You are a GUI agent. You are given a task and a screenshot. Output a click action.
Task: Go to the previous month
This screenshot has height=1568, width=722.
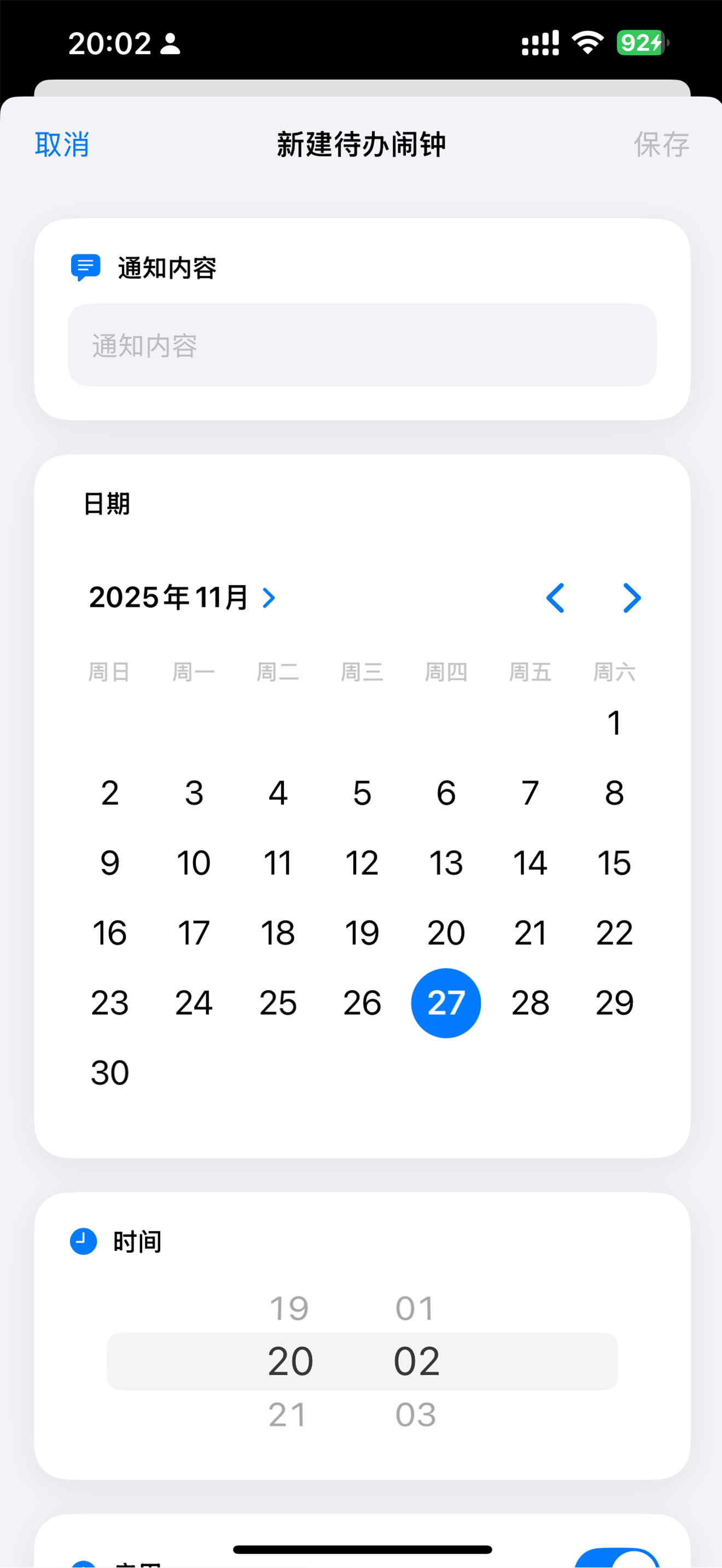point(555,598)
